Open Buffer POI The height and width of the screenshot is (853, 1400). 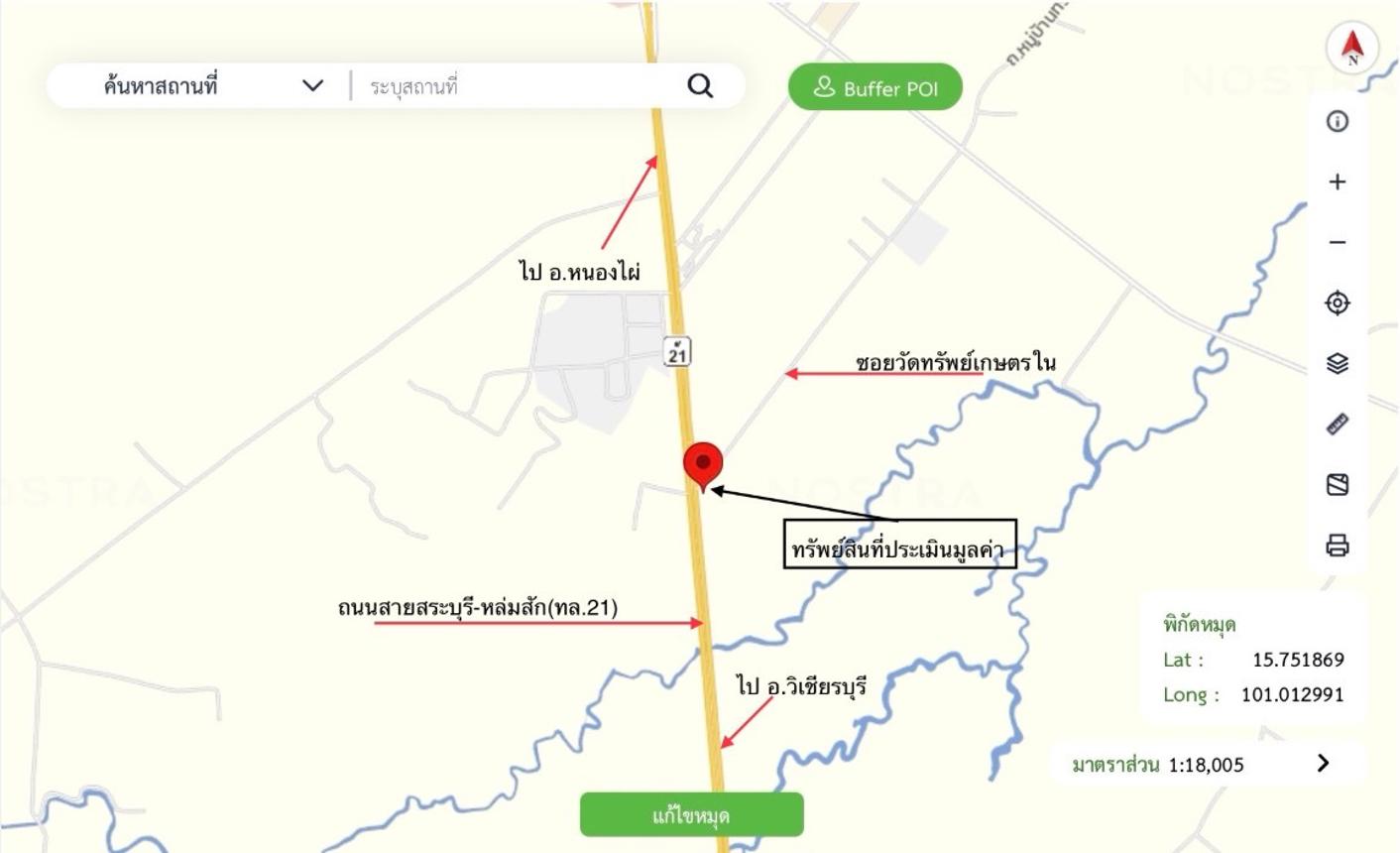click(x=875, y=88)
